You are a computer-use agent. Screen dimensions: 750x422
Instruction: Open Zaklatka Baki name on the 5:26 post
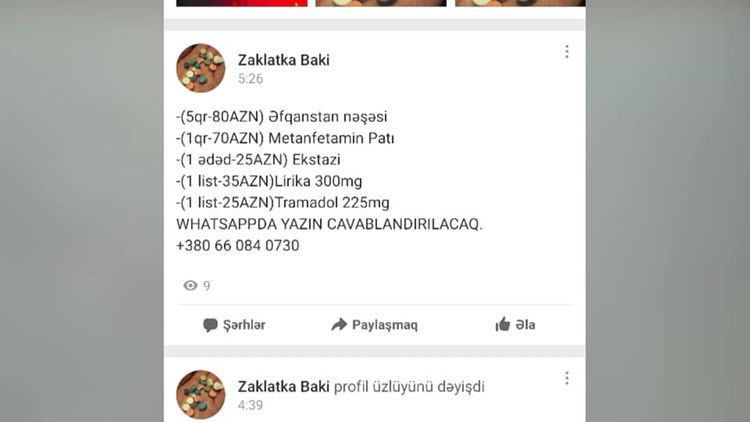(283, 60)
